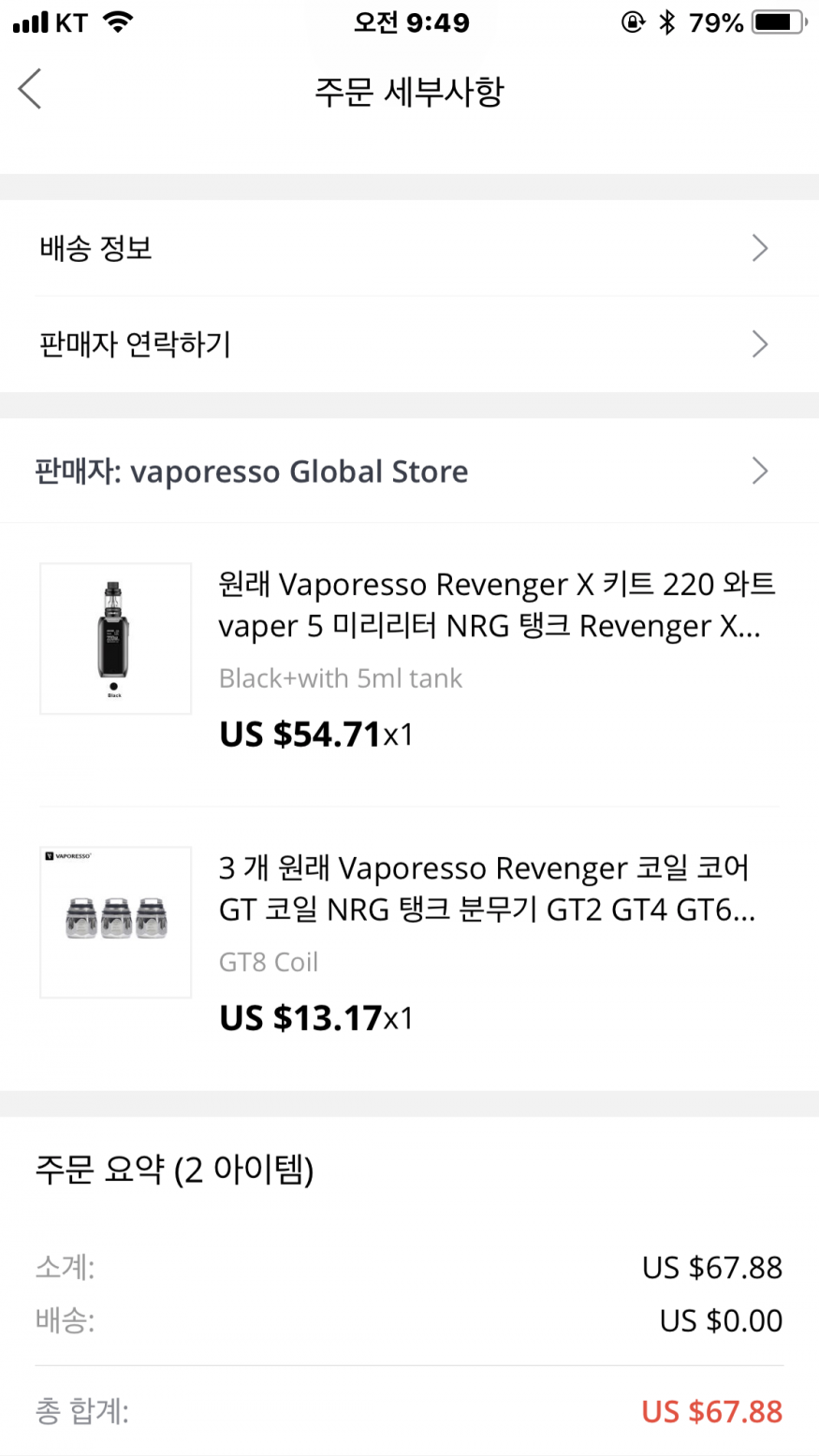View the GT8 Coil product
Image resolution: width=819 pixels, height=1456 pixels.
(487, 889)
